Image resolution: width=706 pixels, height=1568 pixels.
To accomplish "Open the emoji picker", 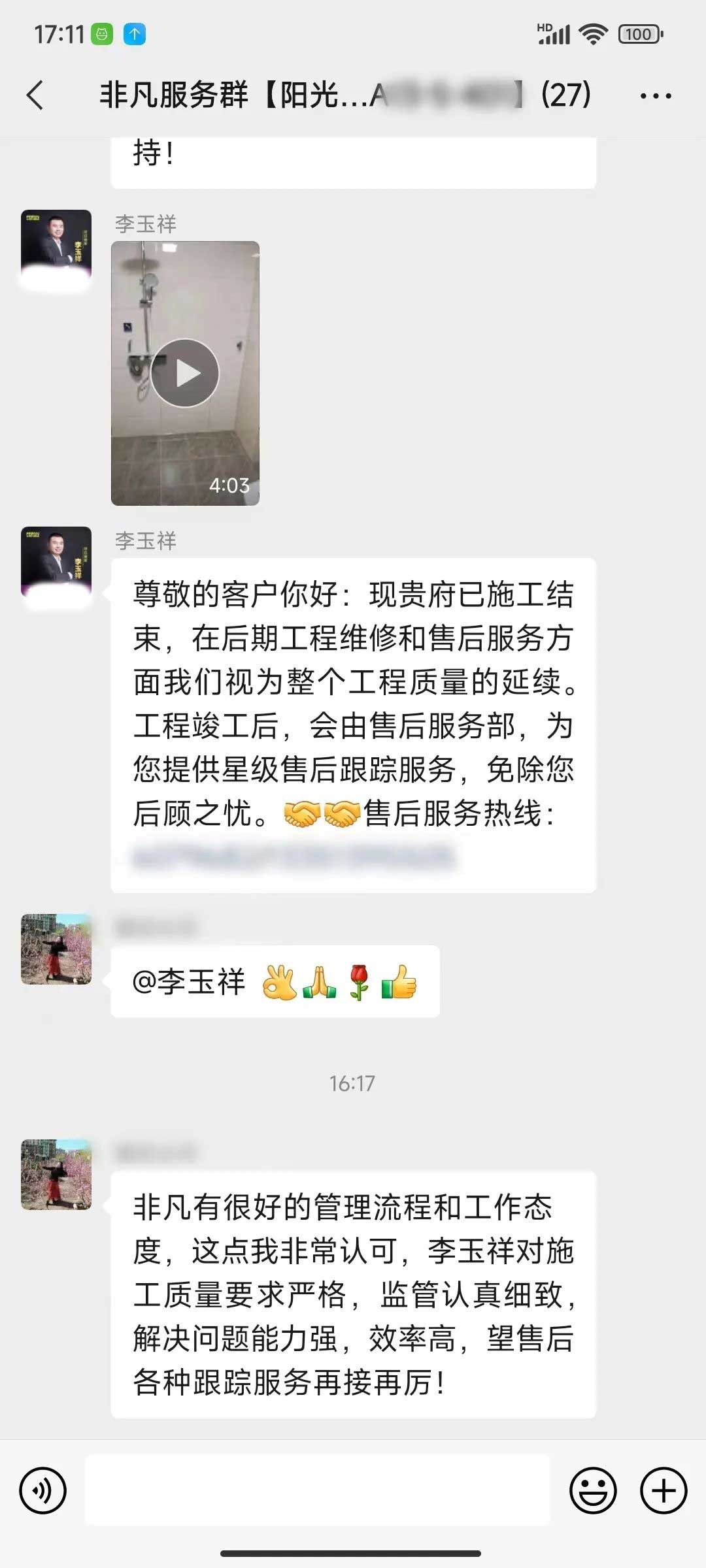I will pyautogui.click(x=593, y=1491).
